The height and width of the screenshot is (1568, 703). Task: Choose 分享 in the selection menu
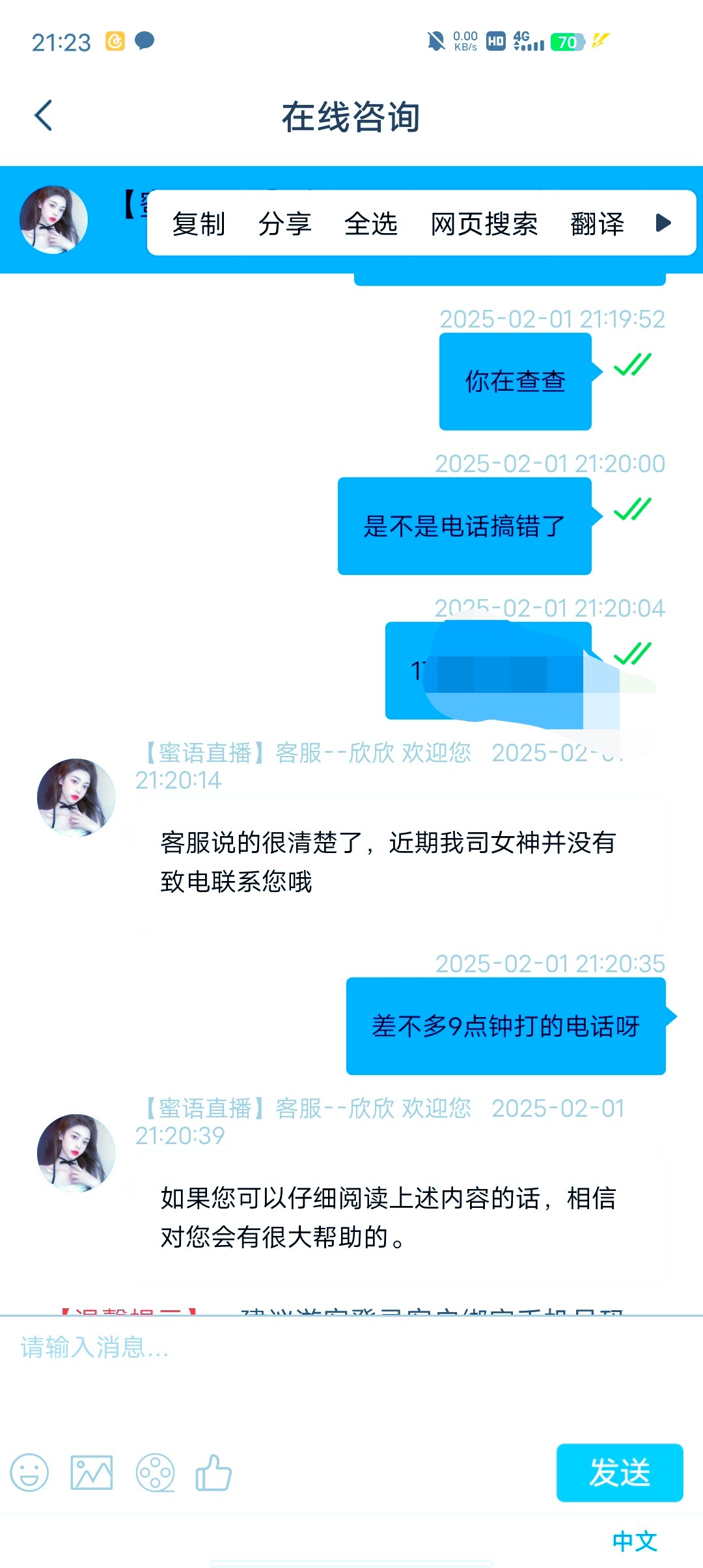(x=284, y=224)
